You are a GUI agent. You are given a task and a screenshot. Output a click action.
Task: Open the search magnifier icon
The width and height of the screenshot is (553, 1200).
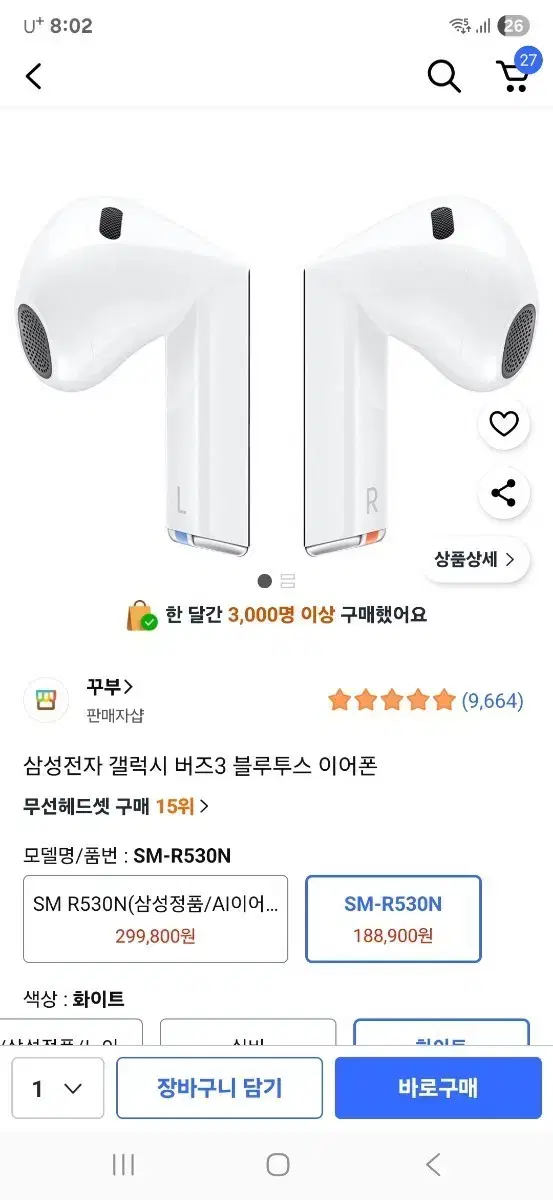click(444, 76)
